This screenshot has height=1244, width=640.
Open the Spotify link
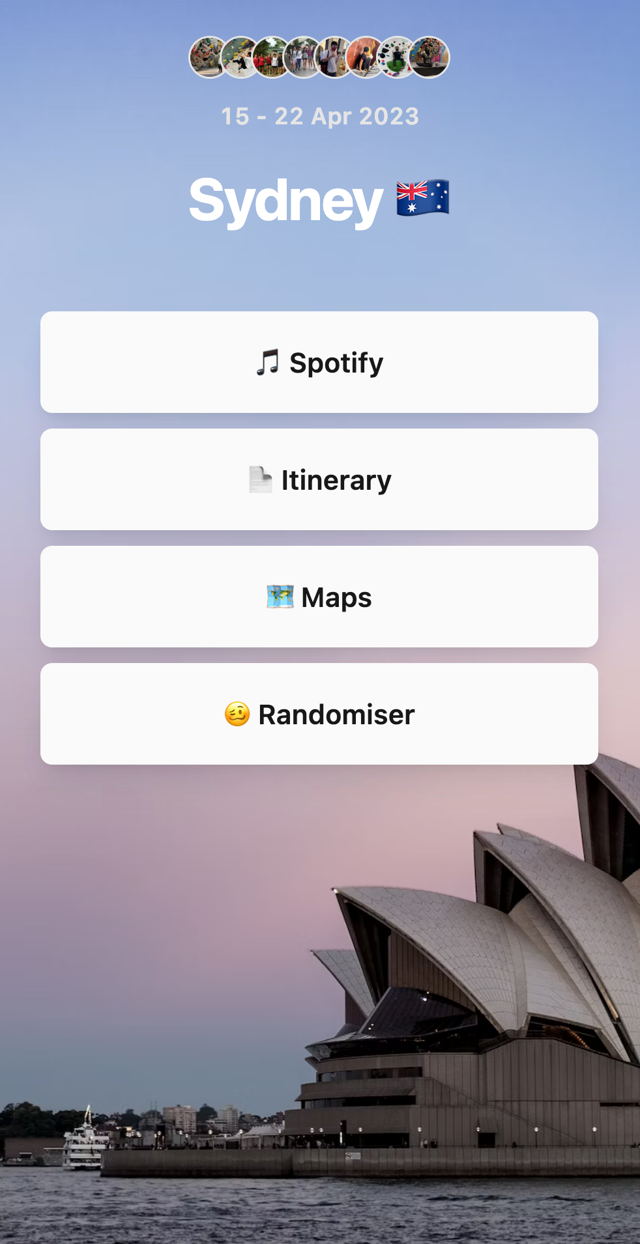(x=319, y=362)
